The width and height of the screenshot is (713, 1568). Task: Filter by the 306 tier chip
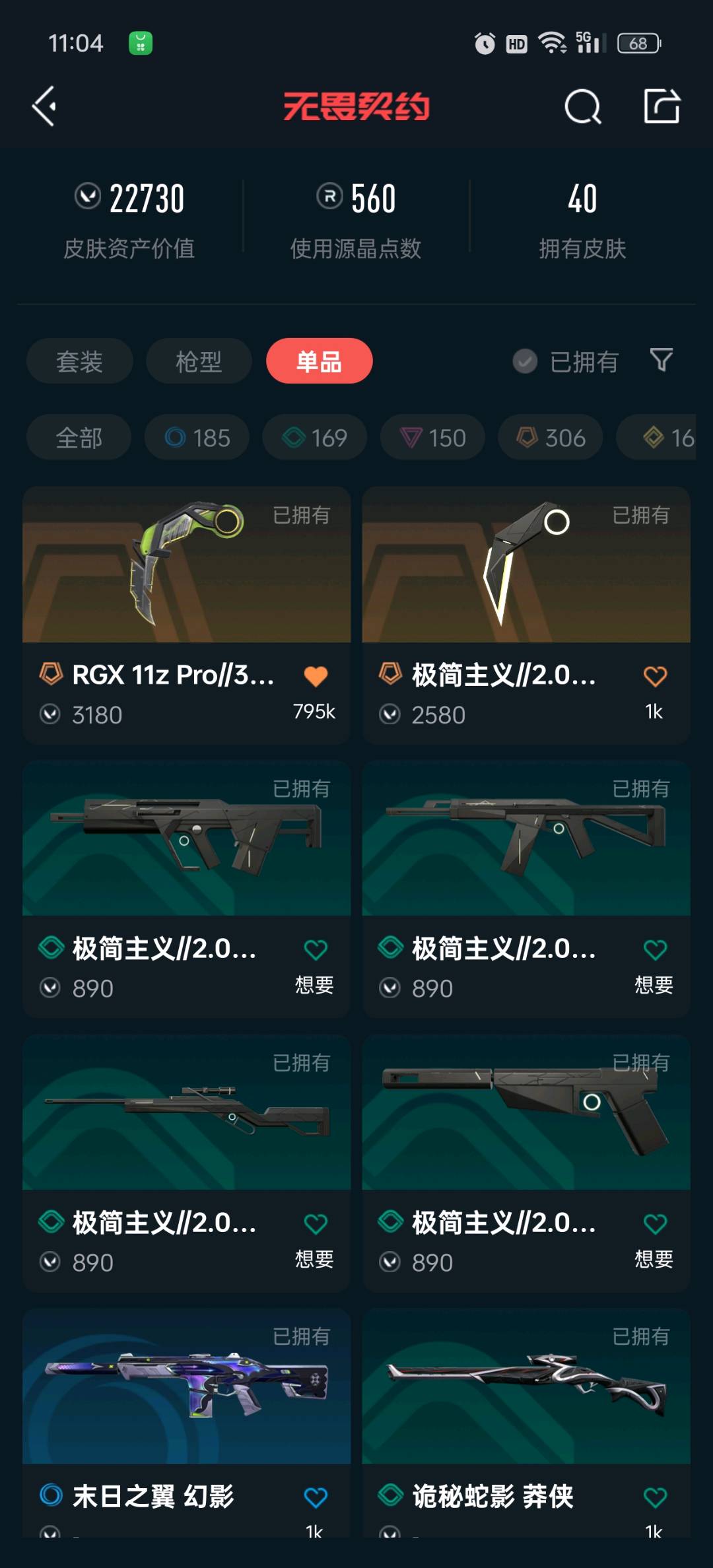550,437
